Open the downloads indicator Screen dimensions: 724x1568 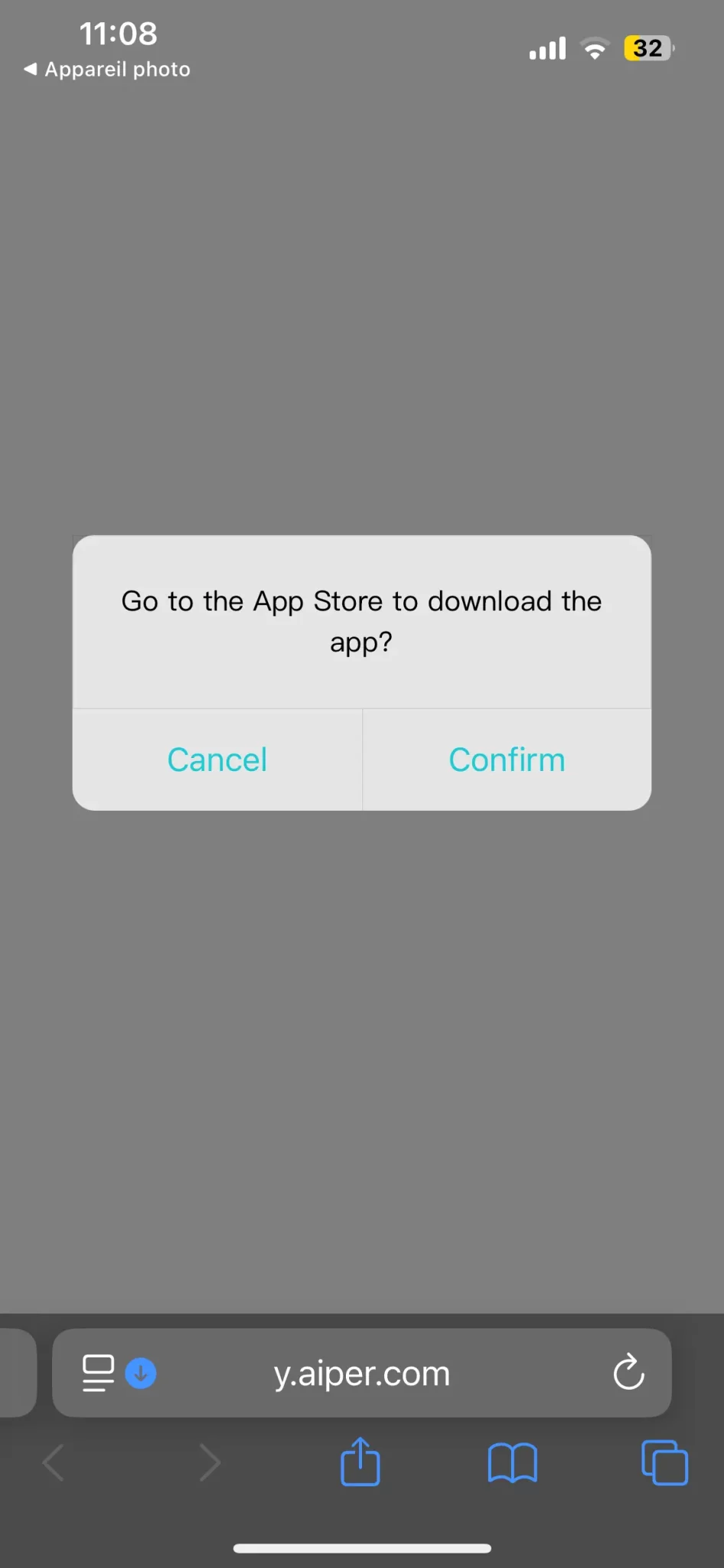141,1373
